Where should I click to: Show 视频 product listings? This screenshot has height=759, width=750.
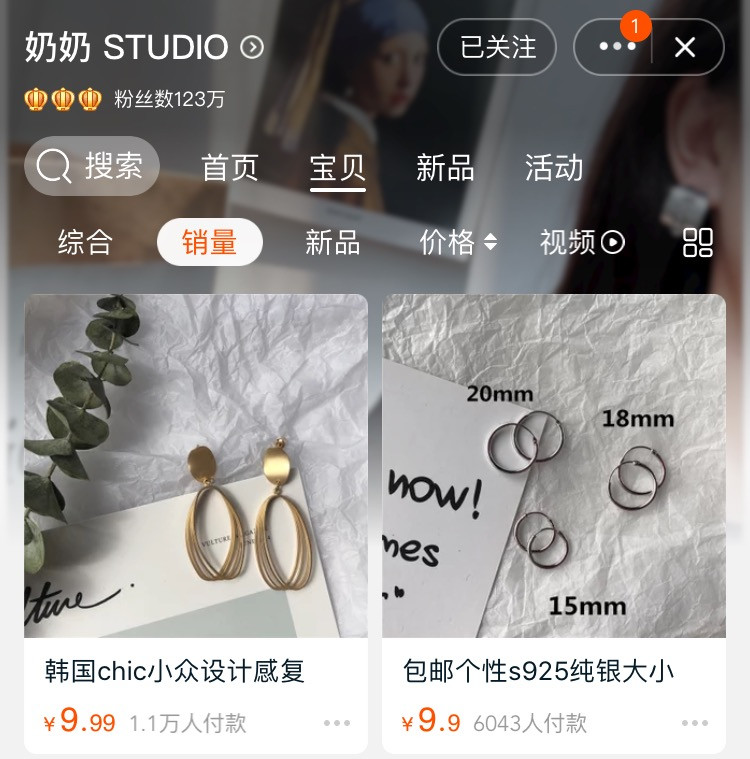click(582, 242)
